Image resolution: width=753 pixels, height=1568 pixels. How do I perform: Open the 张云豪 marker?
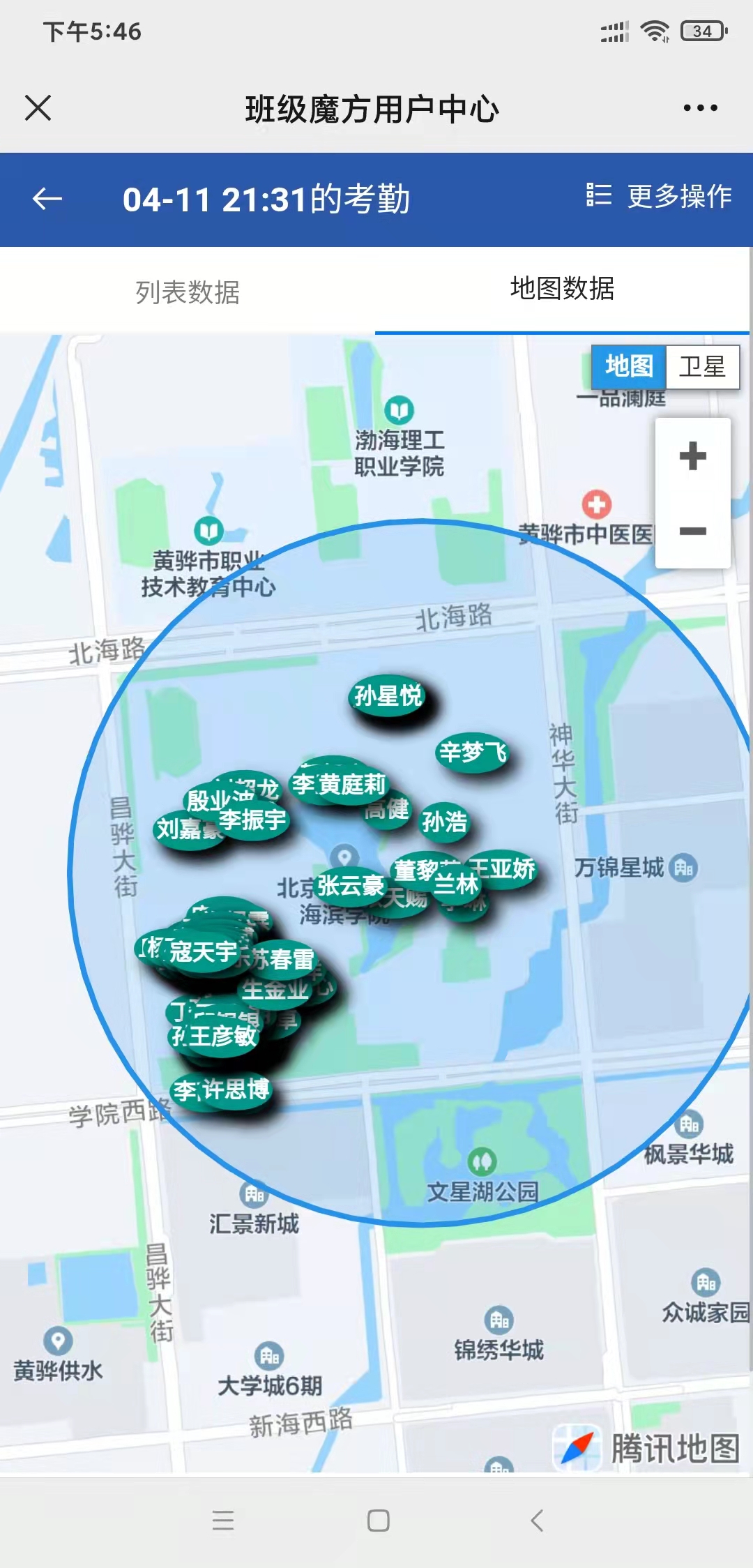click(x=351, y=886)
